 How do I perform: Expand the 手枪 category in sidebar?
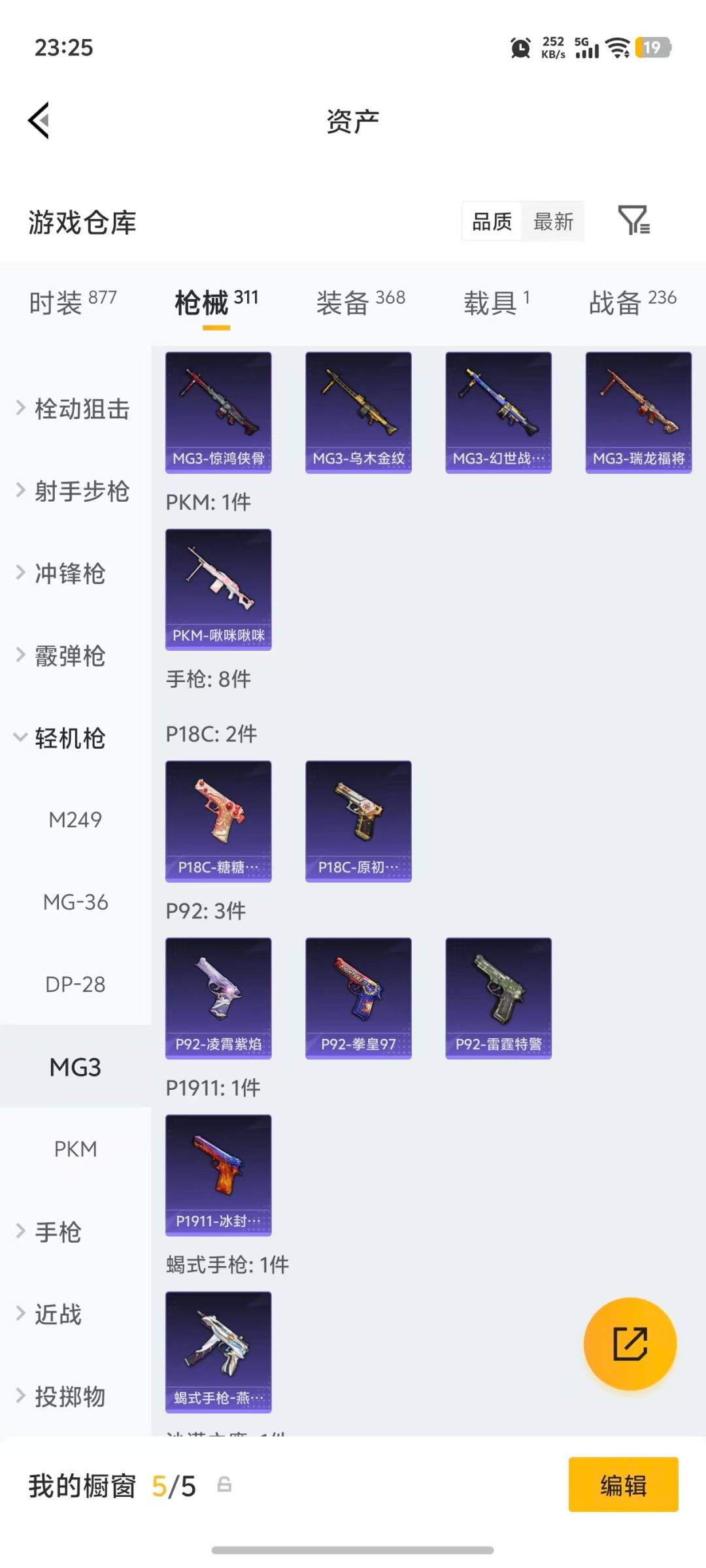[x=59, y=1232]
